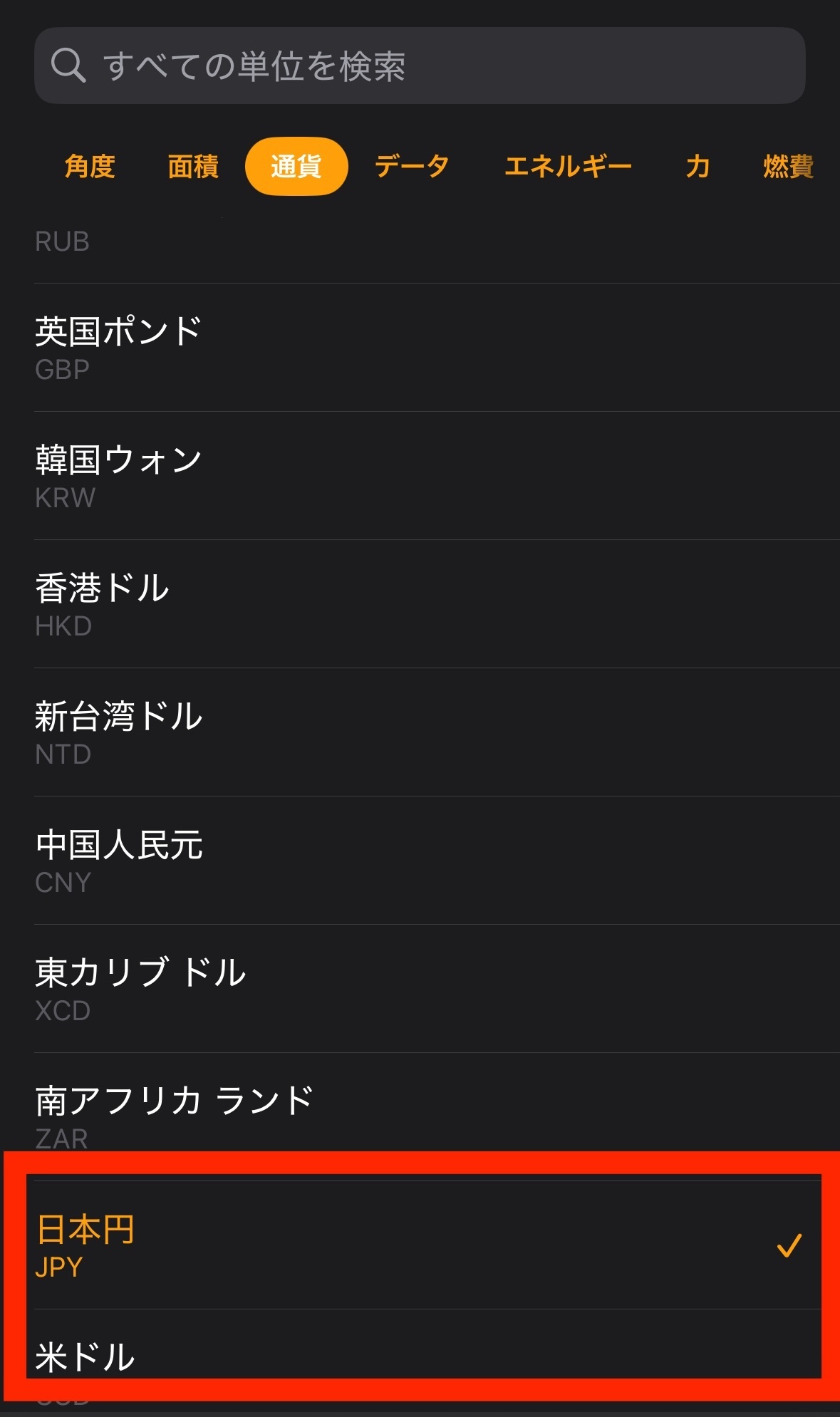
Task: Choose 南アフリカ ランド ZAR currency
Action: pos(420,1115)
